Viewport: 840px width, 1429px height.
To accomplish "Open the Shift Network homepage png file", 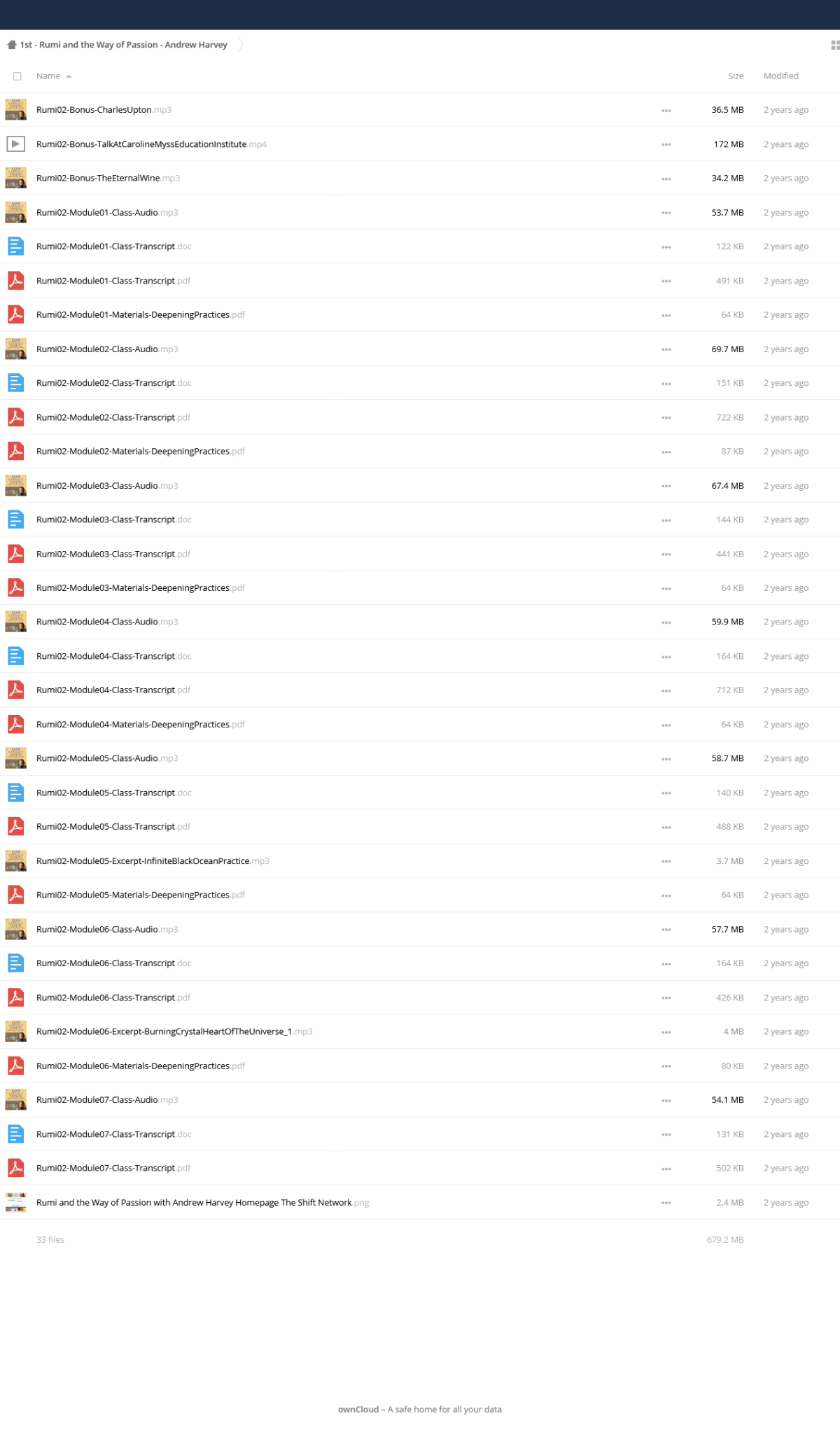I will (202, 1203).
